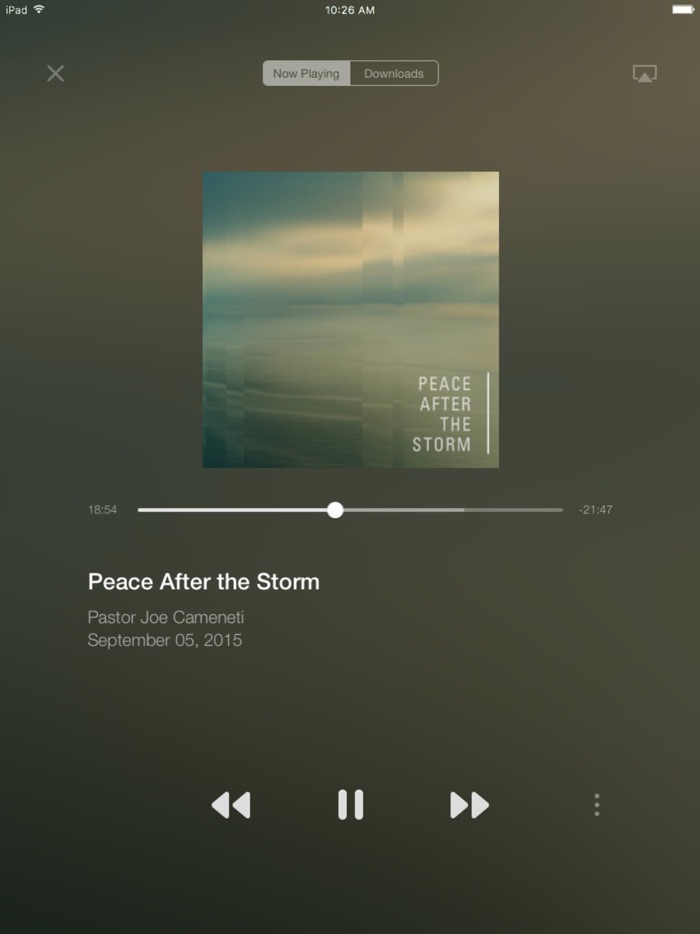Select the Now Playing tab
The height and width of the screenshot is (934, 700).
(306, 73)
